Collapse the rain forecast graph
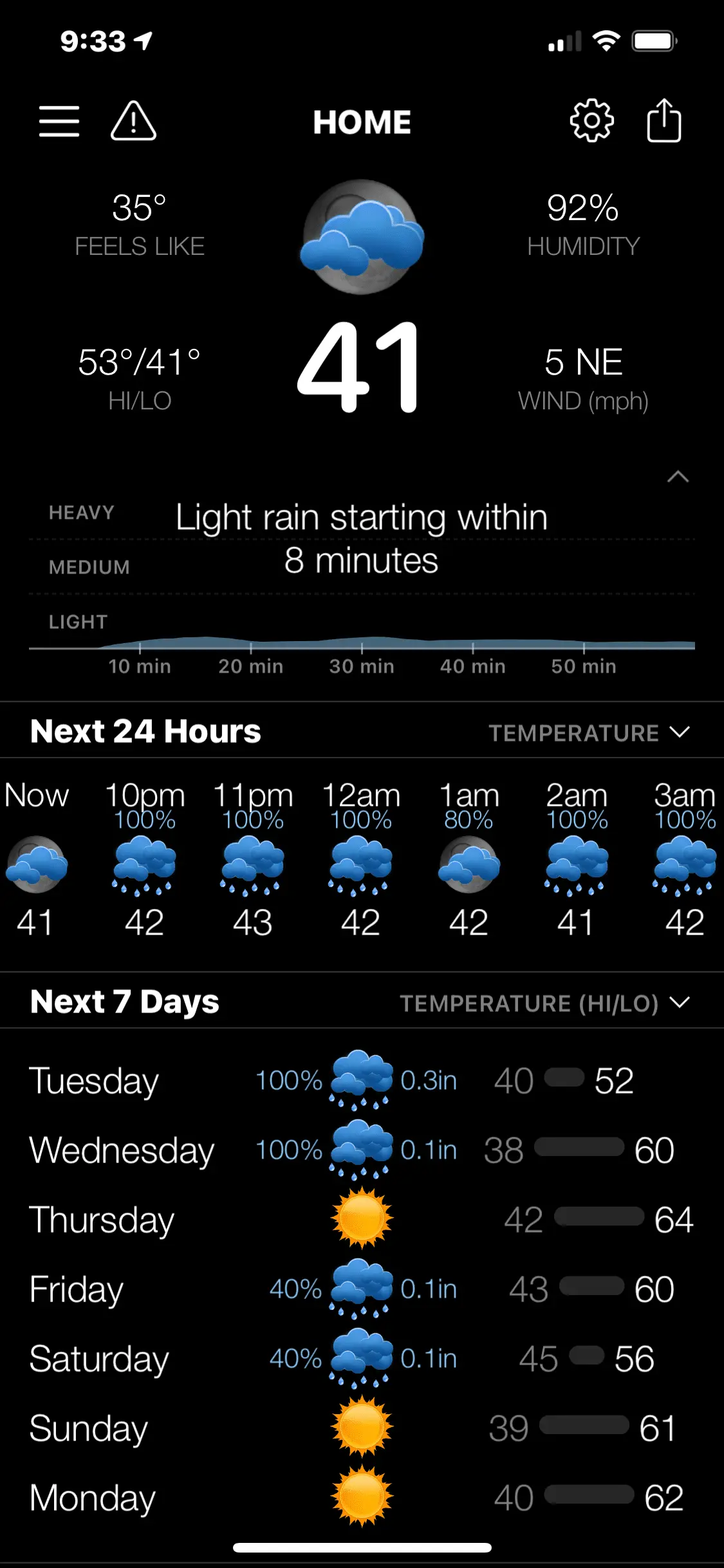 [x=678, y=477]
